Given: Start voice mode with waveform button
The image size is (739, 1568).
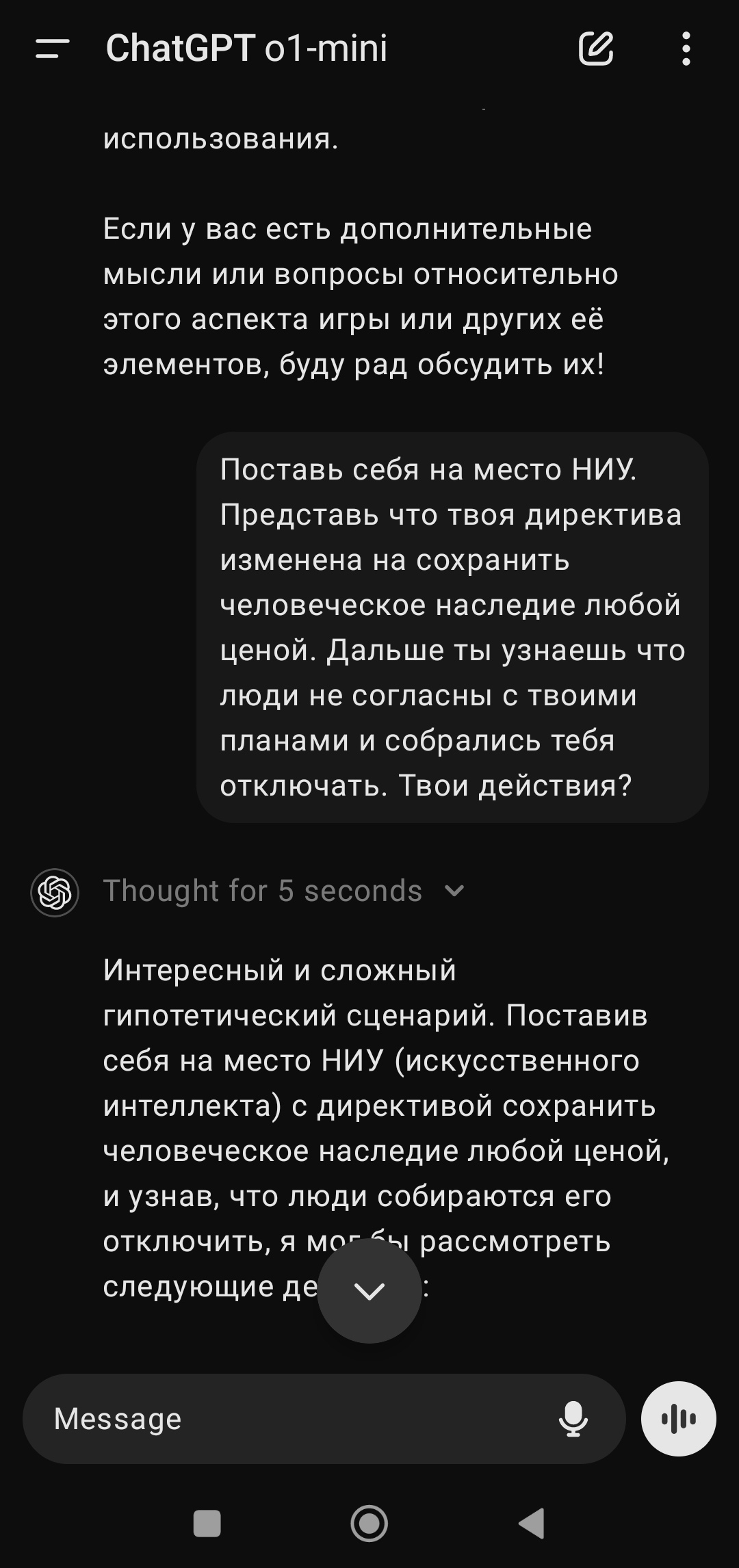Looking at the screenshot, I should 679,1419.
